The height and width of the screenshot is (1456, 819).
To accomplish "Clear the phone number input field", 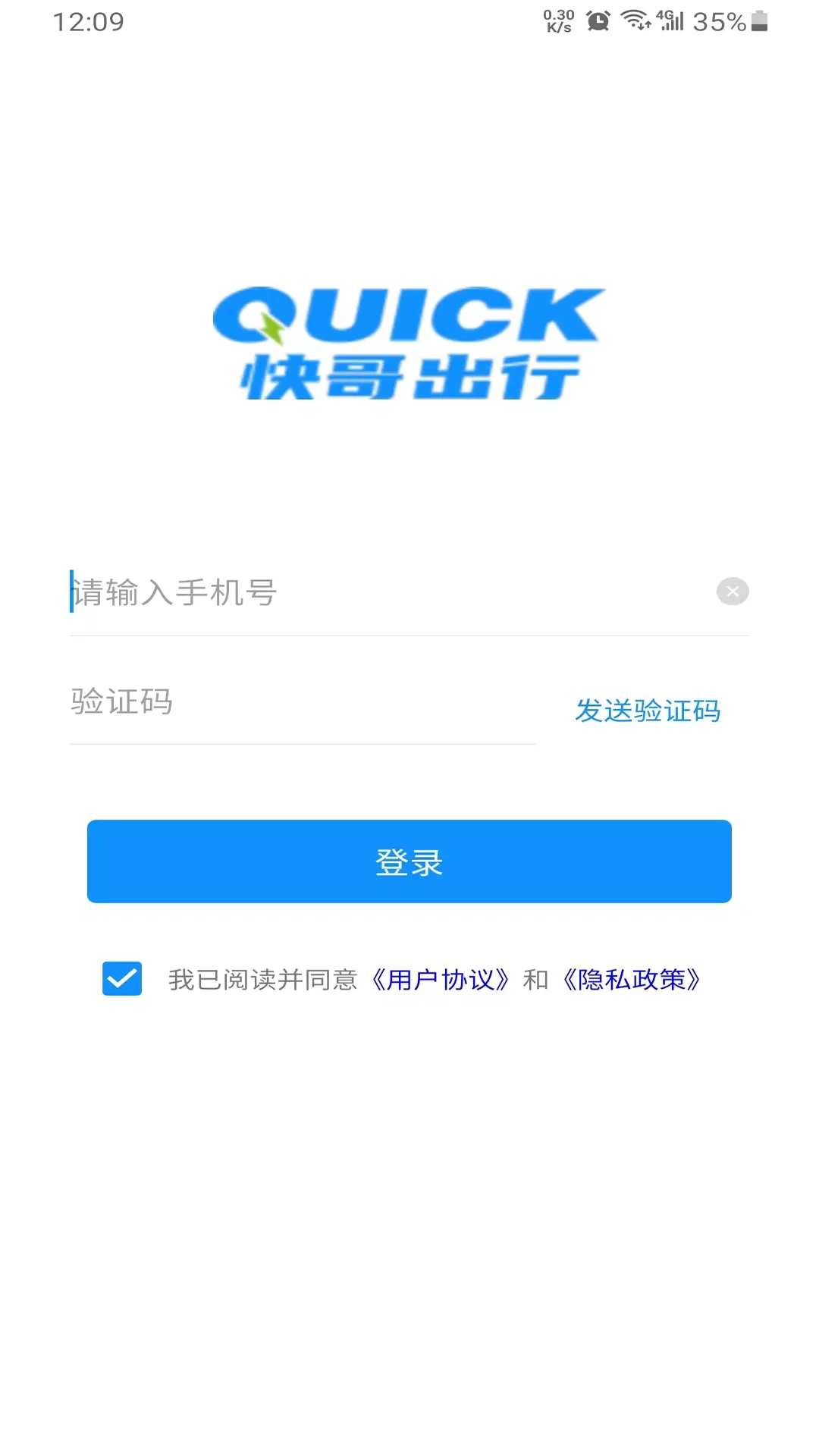I will pos(733,591).
